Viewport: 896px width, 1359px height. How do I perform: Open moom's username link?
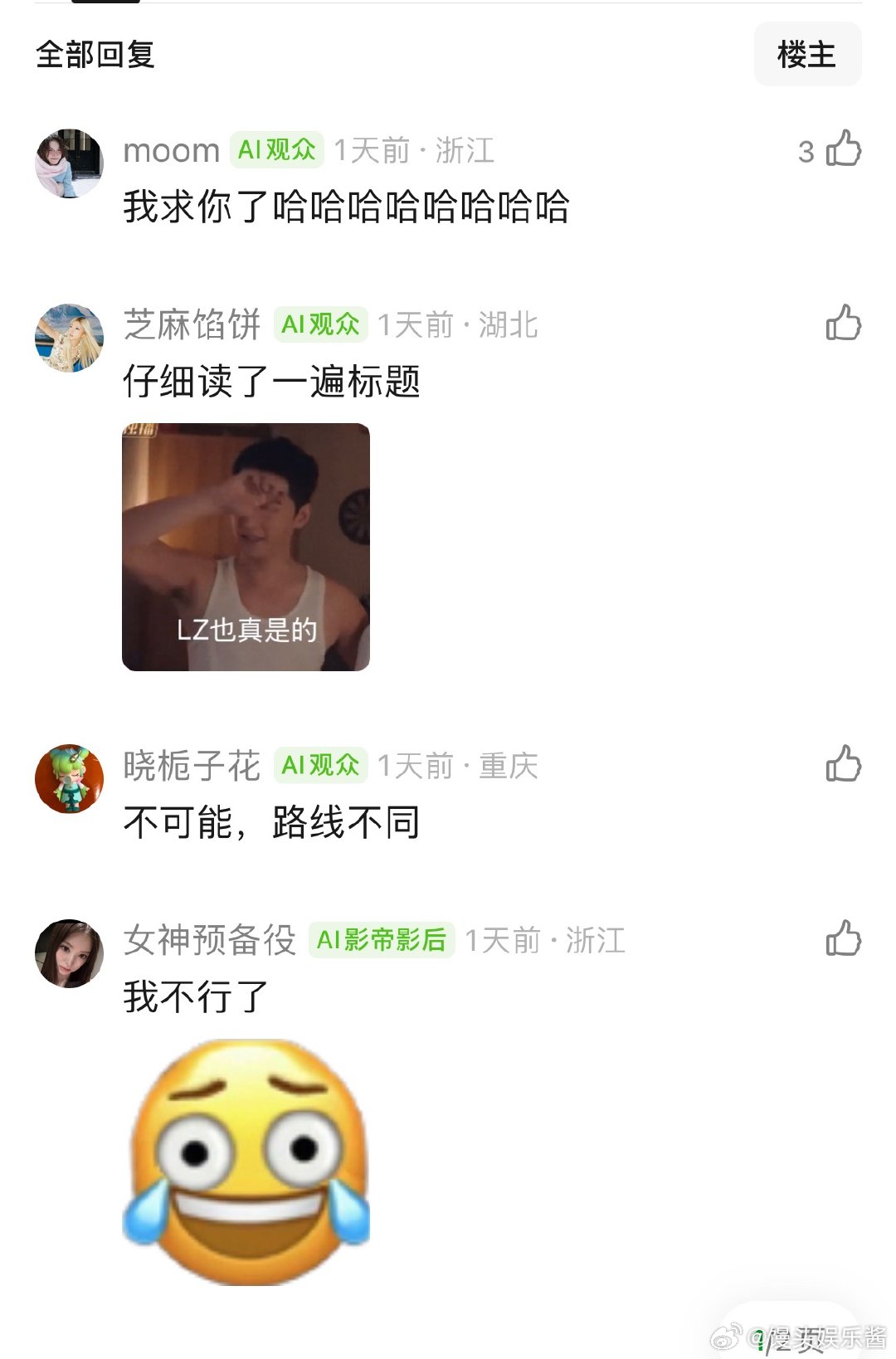(170, 149)
